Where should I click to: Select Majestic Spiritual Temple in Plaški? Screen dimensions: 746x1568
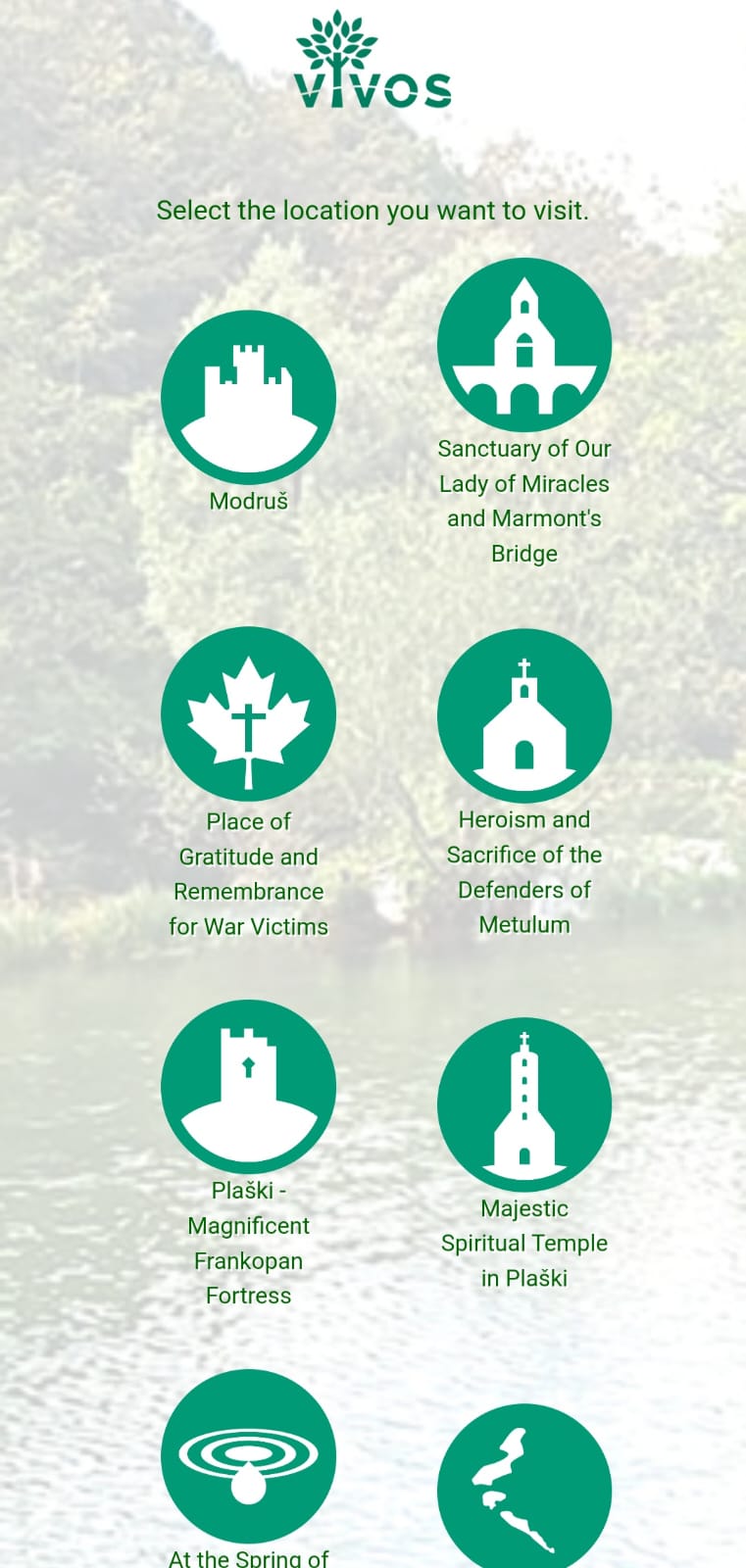click(524, 1104)
